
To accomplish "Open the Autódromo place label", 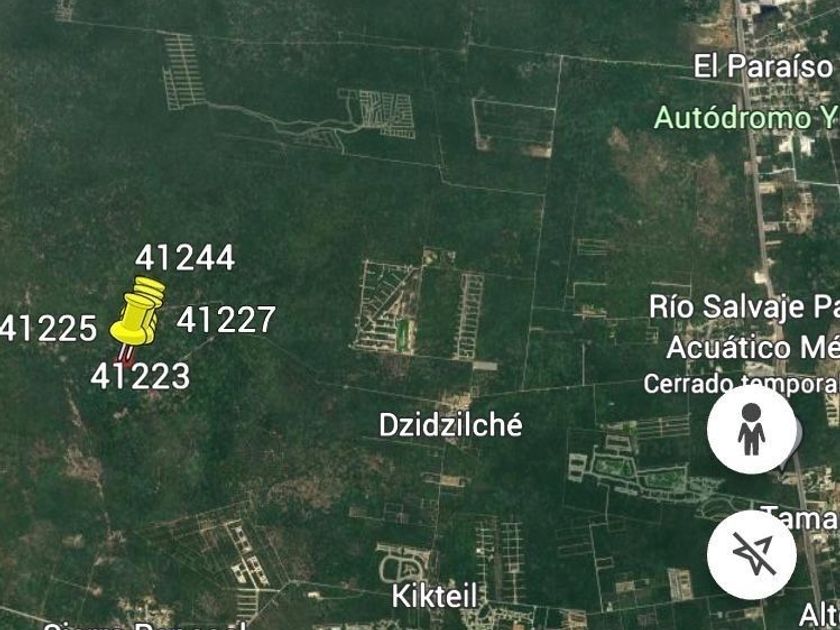I will coord(745,118).
